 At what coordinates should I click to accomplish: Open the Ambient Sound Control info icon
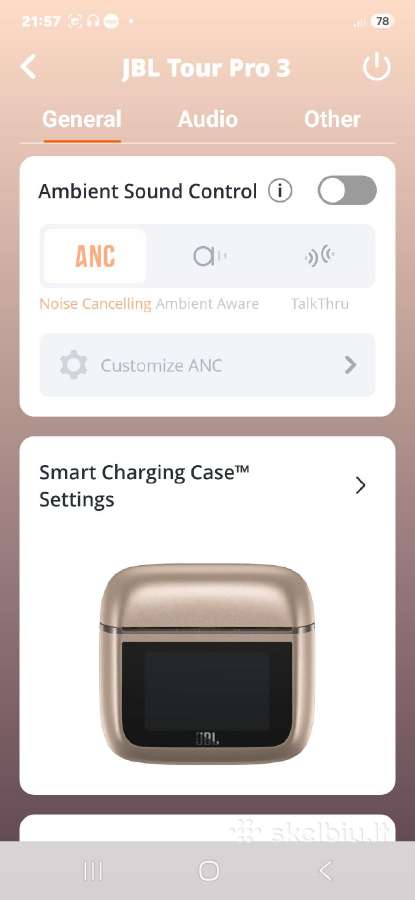[x=280, y=191]
